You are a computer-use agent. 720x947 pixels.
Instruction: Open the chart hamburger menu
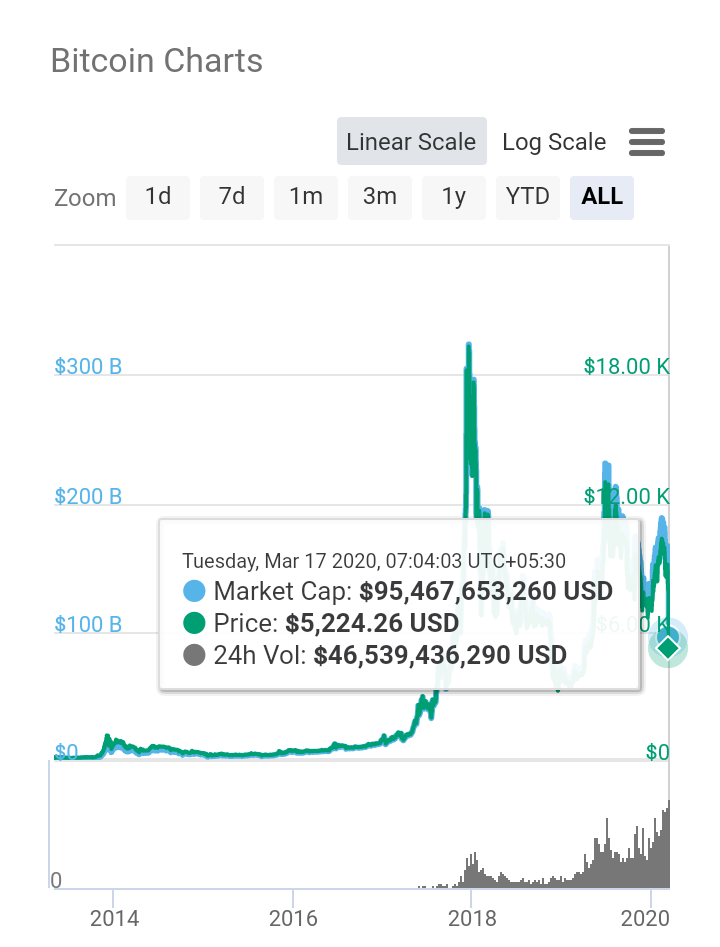[x=647, y=143]
